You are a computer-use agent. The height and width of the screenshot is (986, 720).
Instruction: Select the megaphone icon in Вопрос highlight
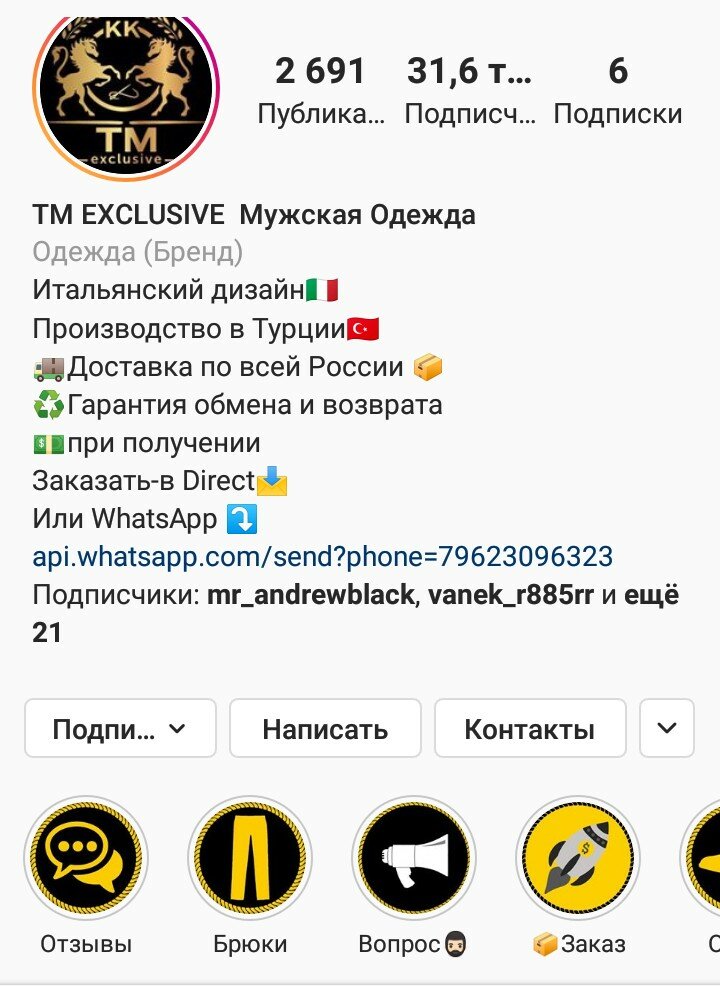[414, 860]
